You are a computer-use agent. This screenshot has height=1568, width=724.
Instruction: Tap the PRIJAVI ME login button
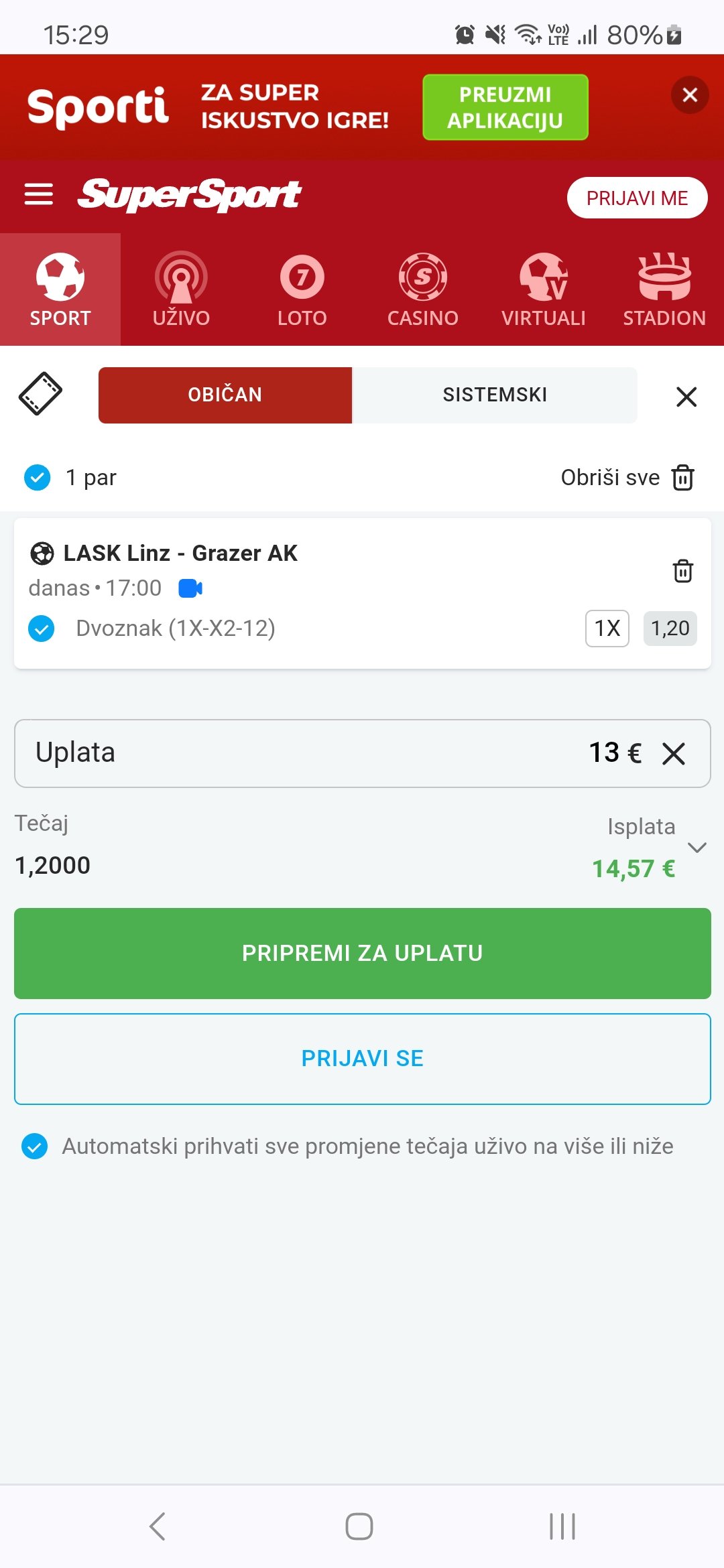[637, 198]
